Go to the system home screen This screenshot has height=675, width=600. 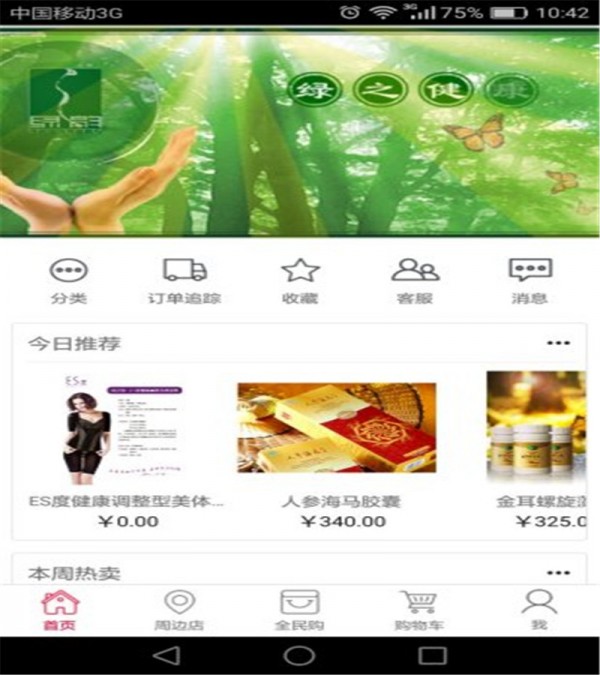[299, 656]
